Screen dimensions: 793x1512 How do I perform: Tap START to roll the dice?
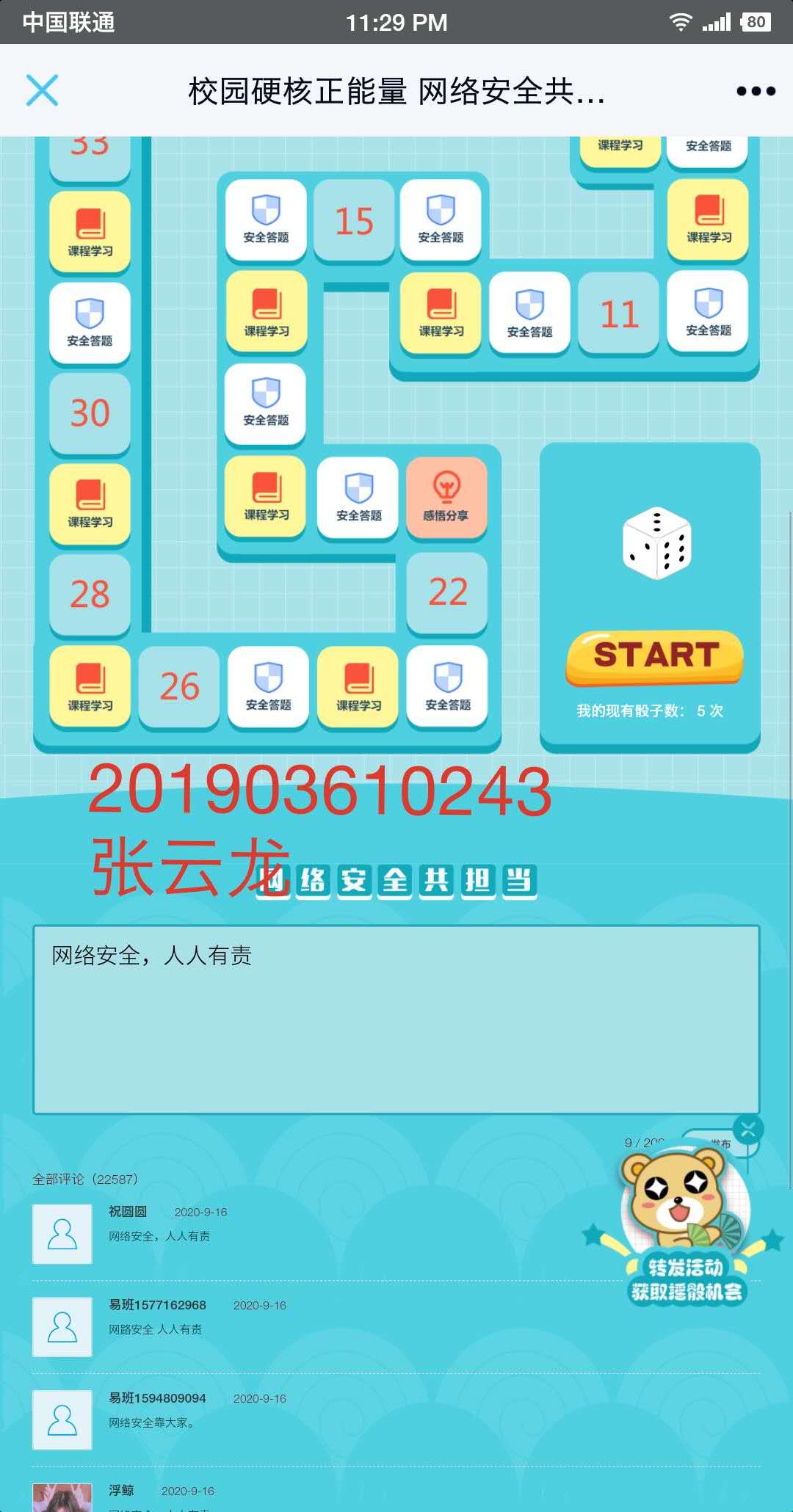(654, 656)
